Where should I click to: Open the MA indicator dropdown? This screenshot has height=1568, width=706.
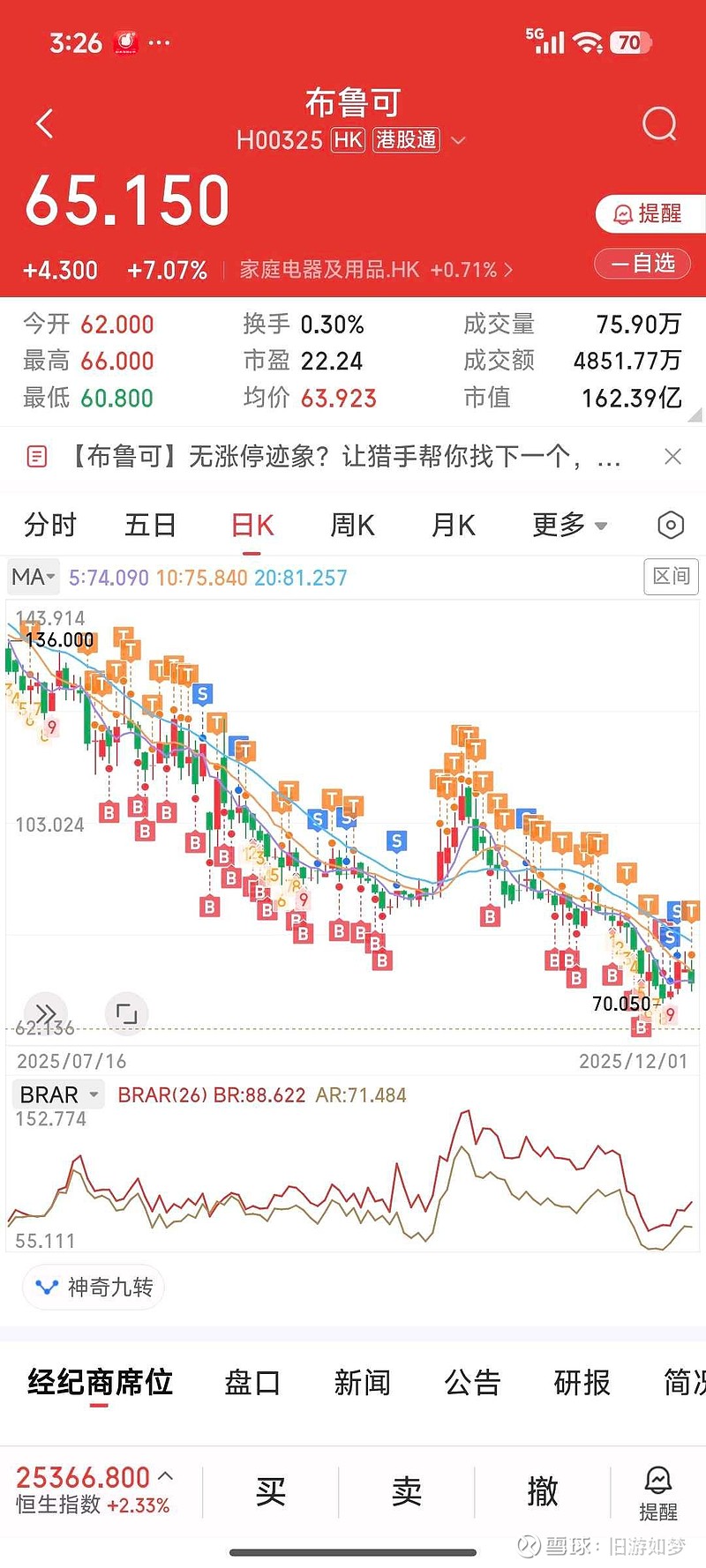[33, 577]
